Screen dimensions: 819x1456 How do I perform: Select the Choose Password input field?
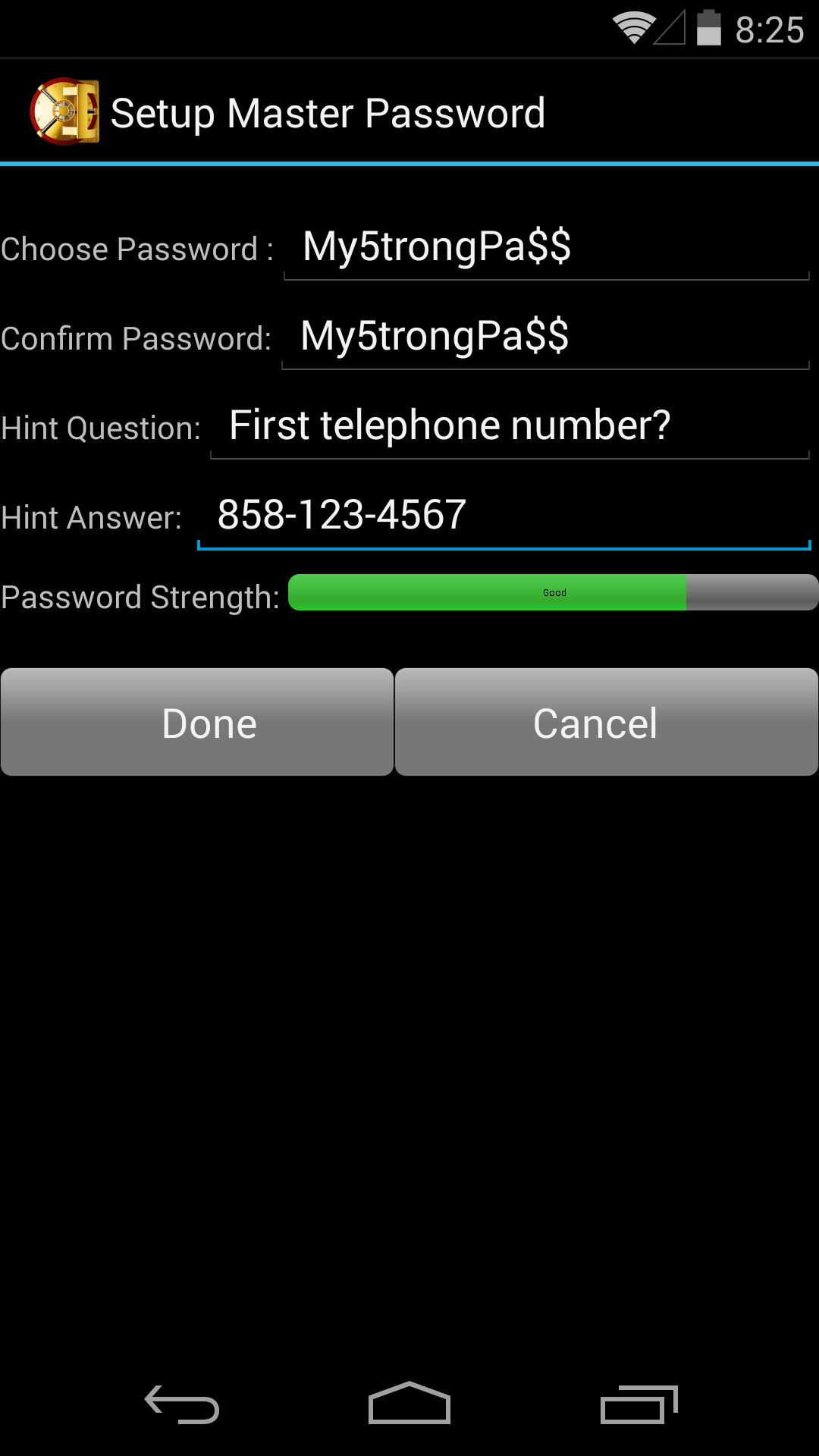[x=546, y=246]
